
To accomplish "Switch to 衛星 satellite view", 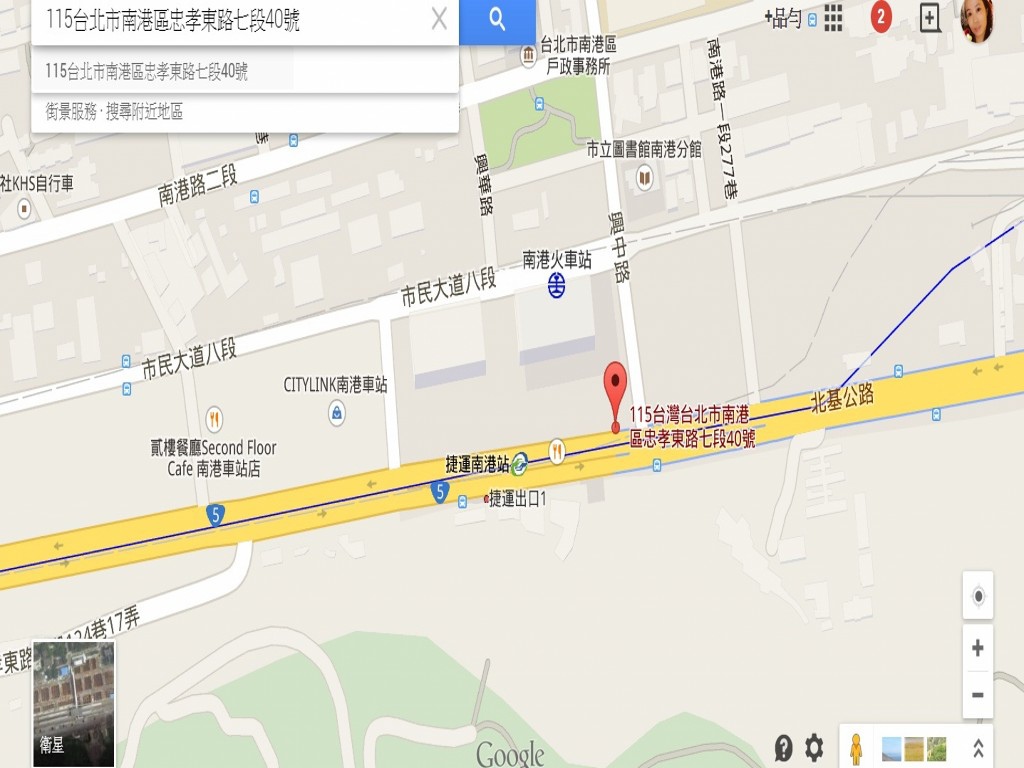I will click(x=73, y=703).
